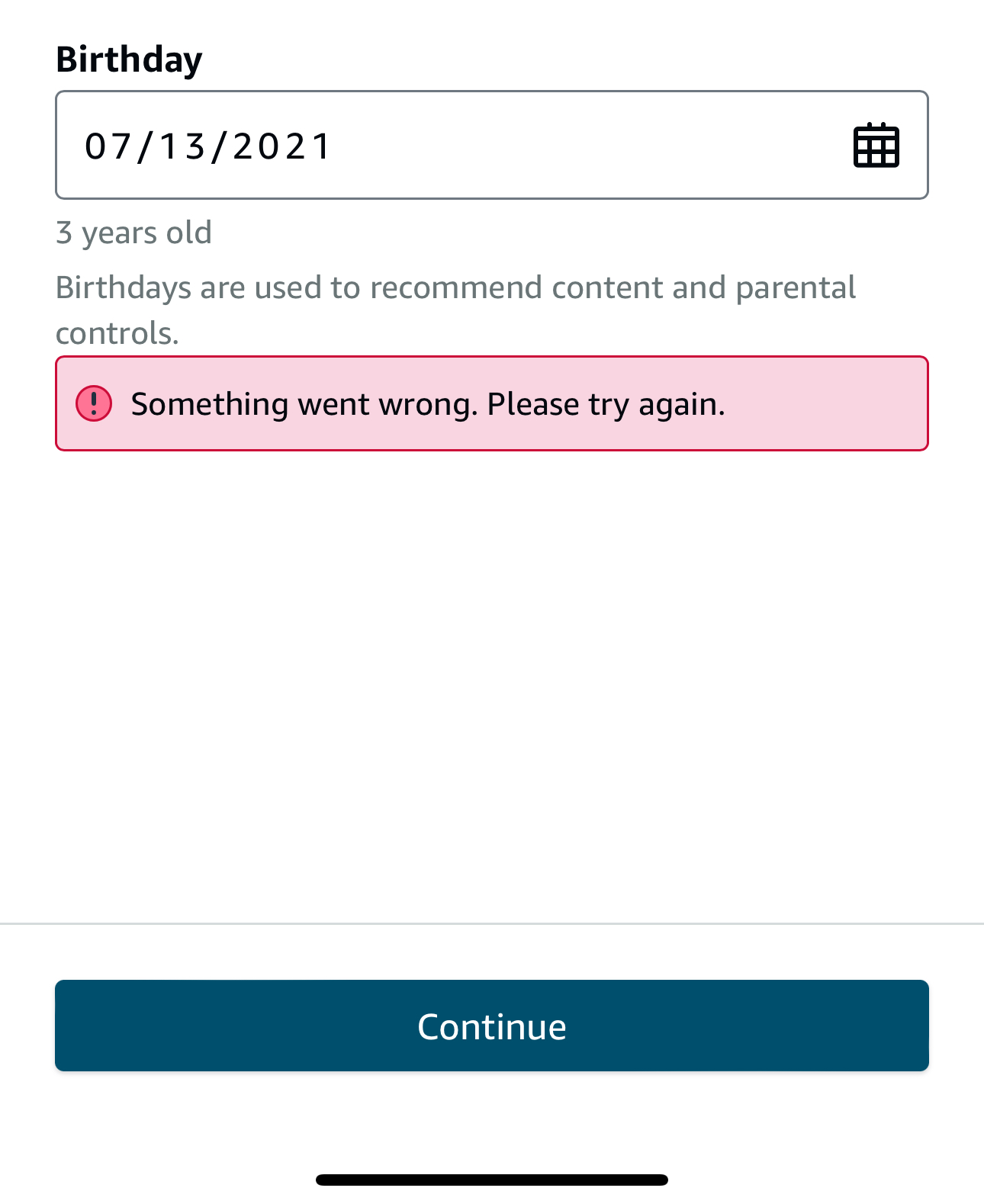Open the calendar date picker icon

[x=876, y=145]
